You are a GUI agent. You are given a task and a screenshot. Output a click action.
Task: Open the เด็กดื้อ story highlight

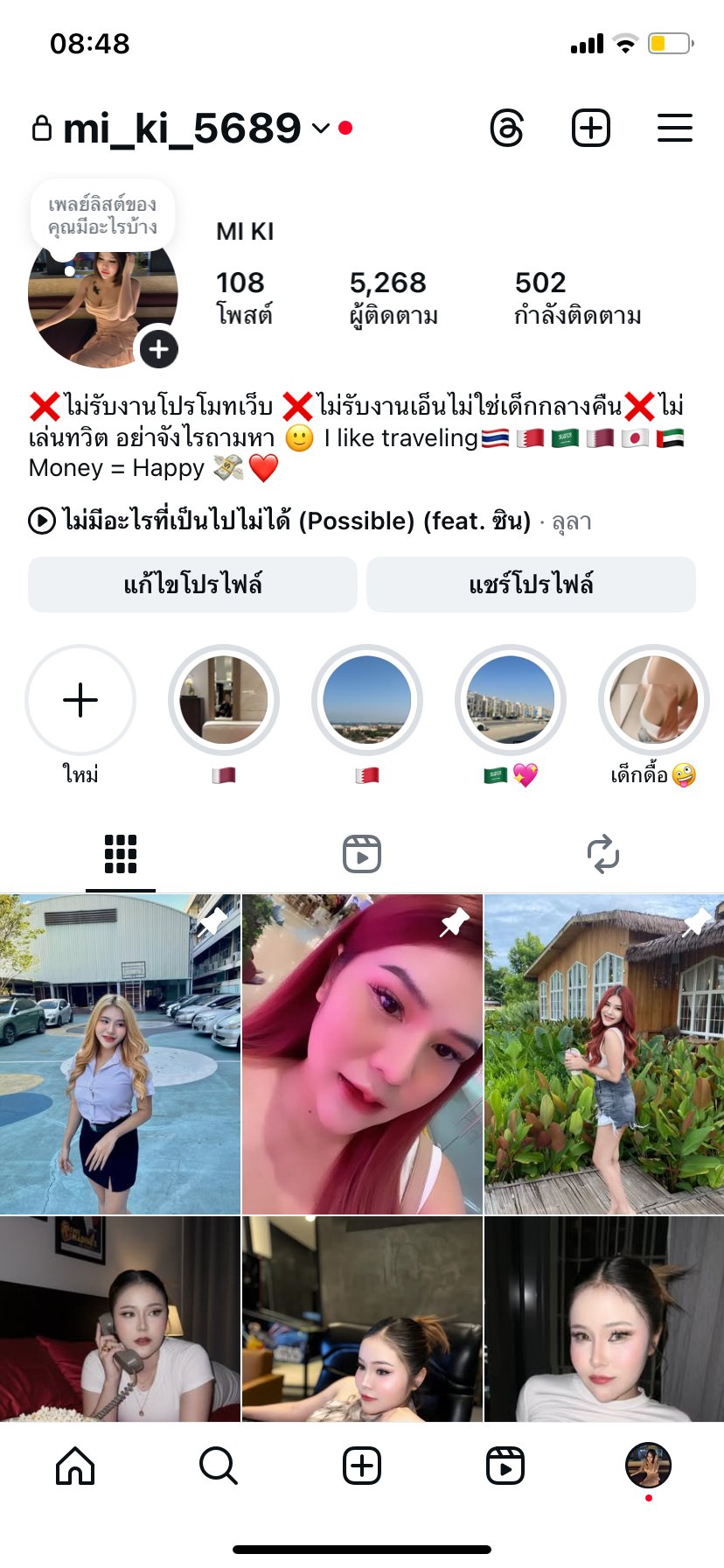653,701
